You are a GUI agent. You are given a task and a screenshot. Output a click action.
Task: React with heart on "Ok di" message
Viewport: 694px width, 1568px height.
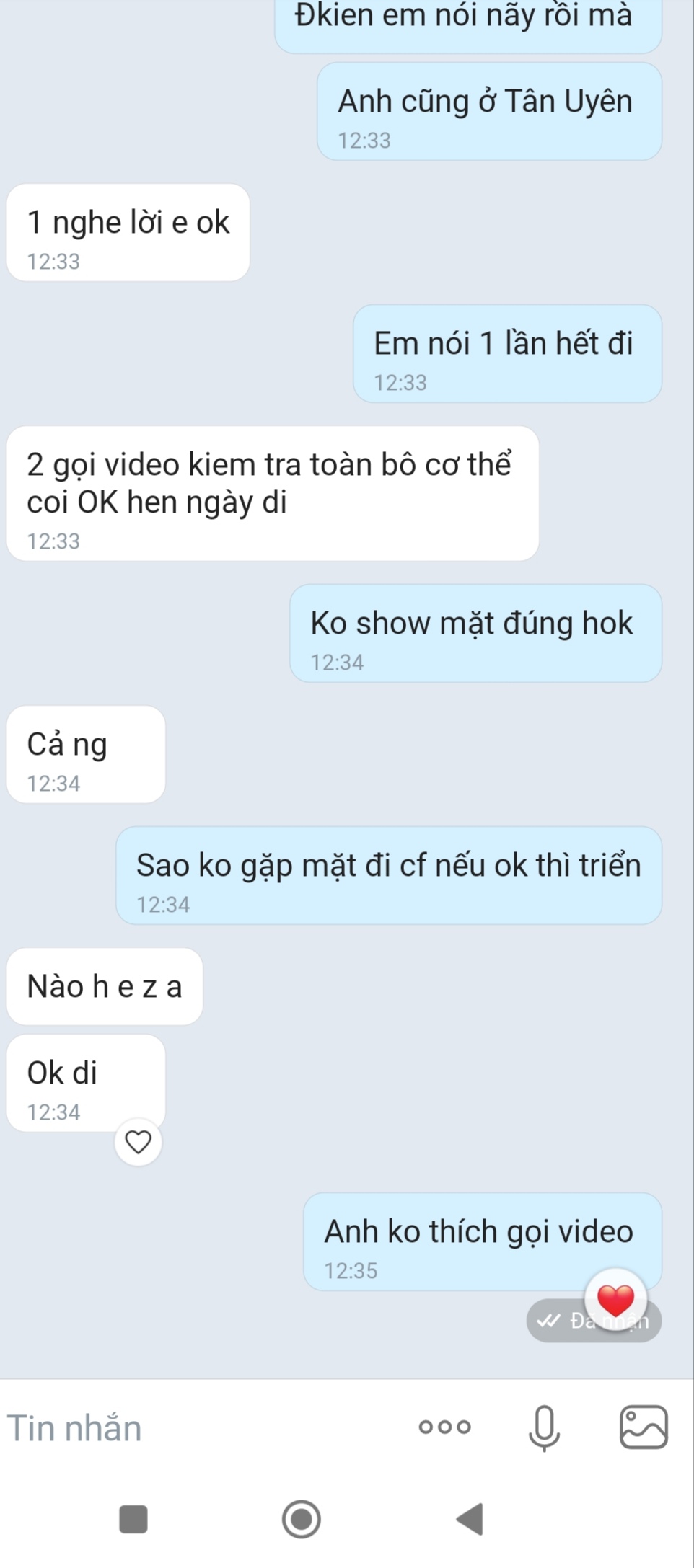point(138,1142)
